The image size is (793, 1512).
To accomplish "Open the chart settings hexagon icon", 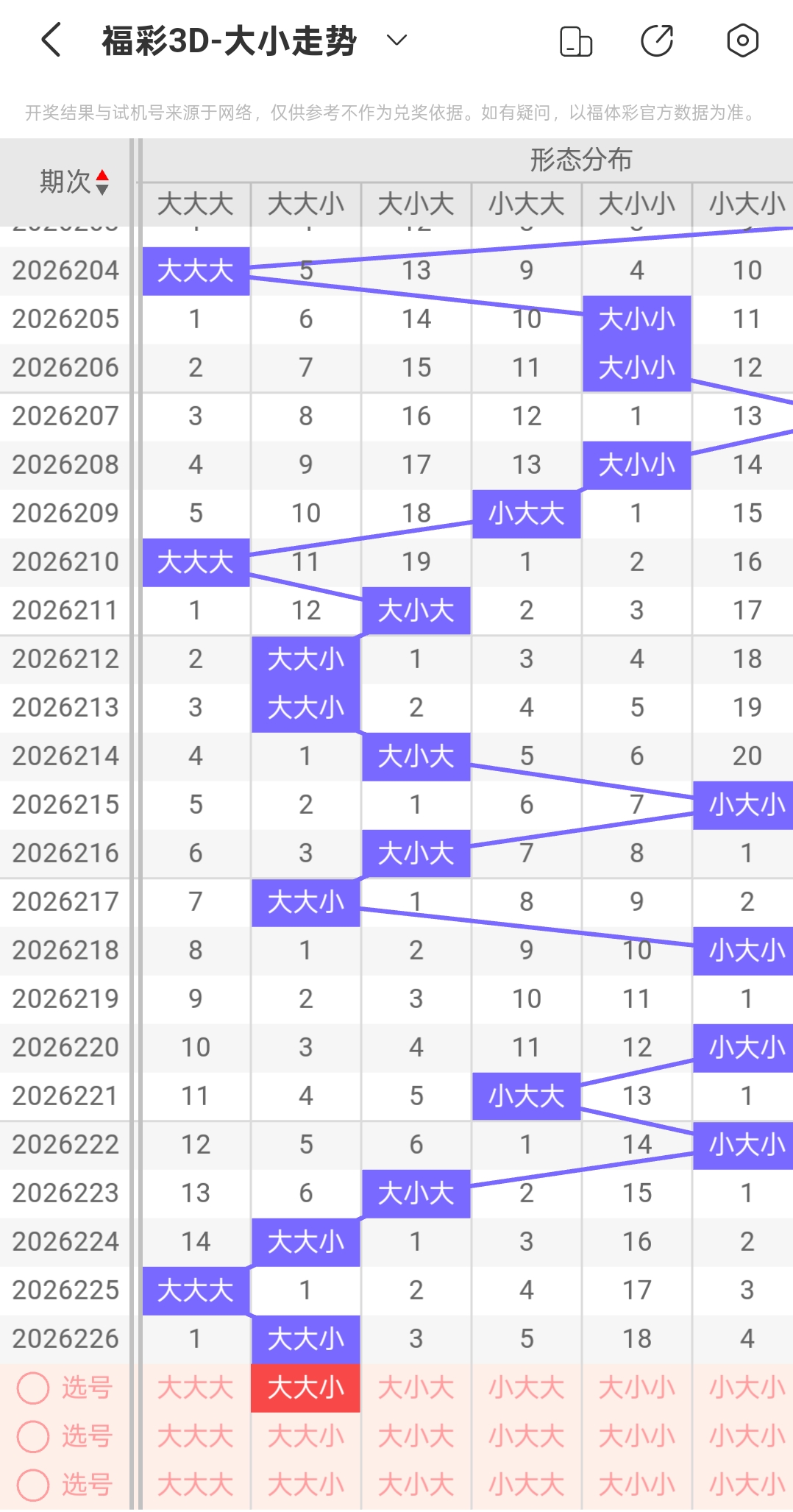I will 742,40.
